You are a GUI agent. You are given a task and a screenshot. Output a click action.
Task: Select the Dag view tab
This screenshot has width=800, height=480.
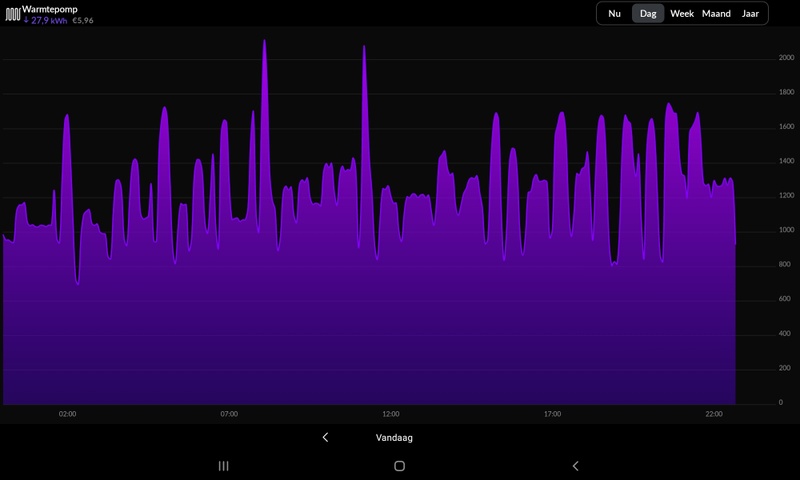(648, 13)
